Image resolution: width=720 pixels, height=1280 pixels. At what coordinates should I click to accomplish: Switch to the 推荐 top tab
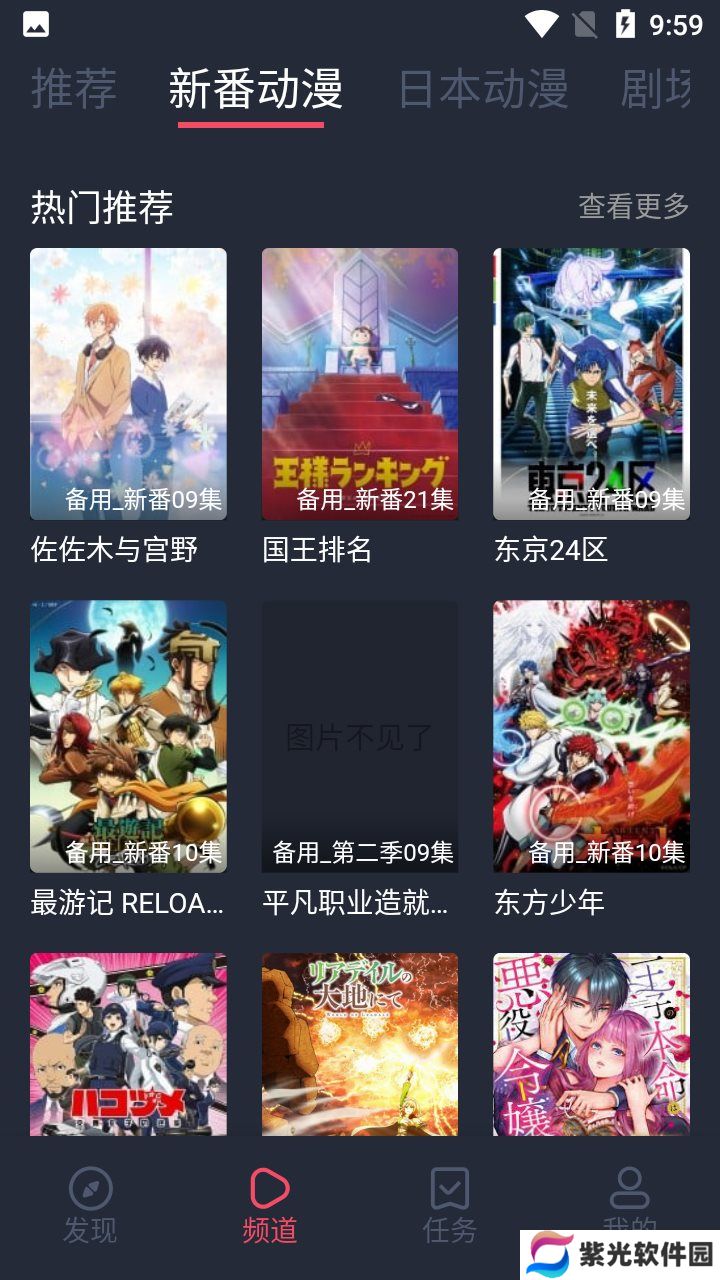click(x=74, y=89)
